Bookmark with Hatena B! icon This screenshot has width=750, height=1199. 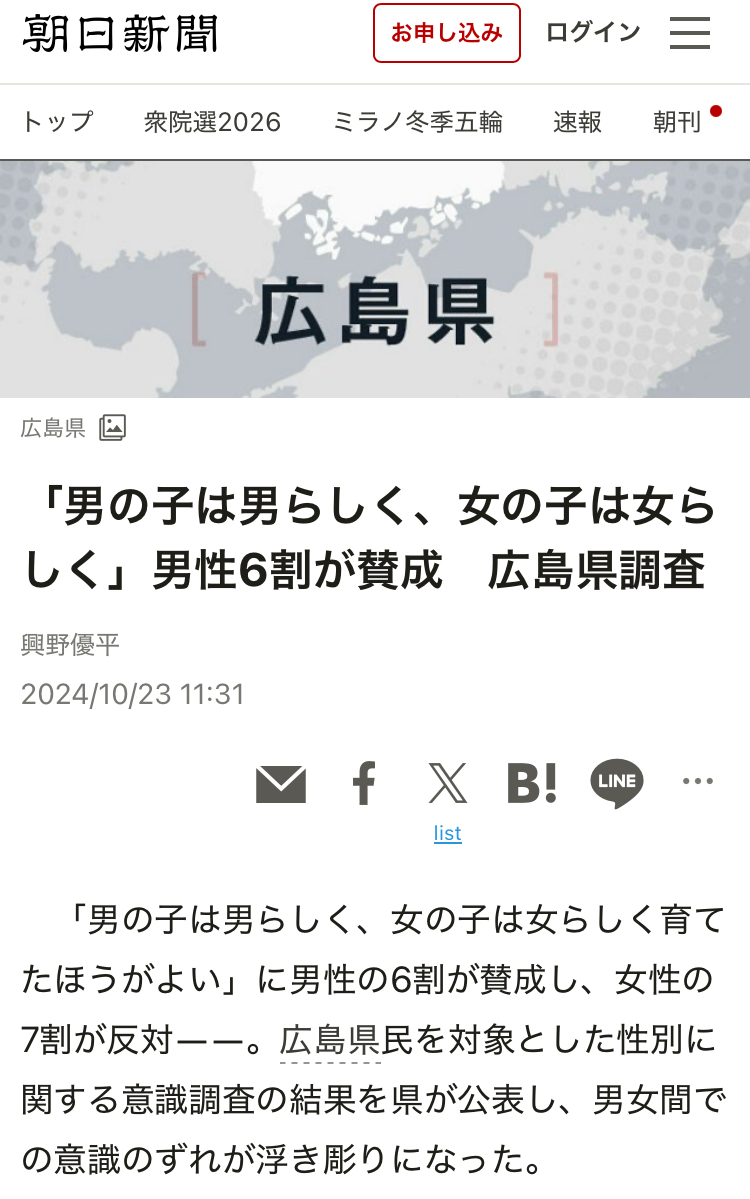(531, 784)
